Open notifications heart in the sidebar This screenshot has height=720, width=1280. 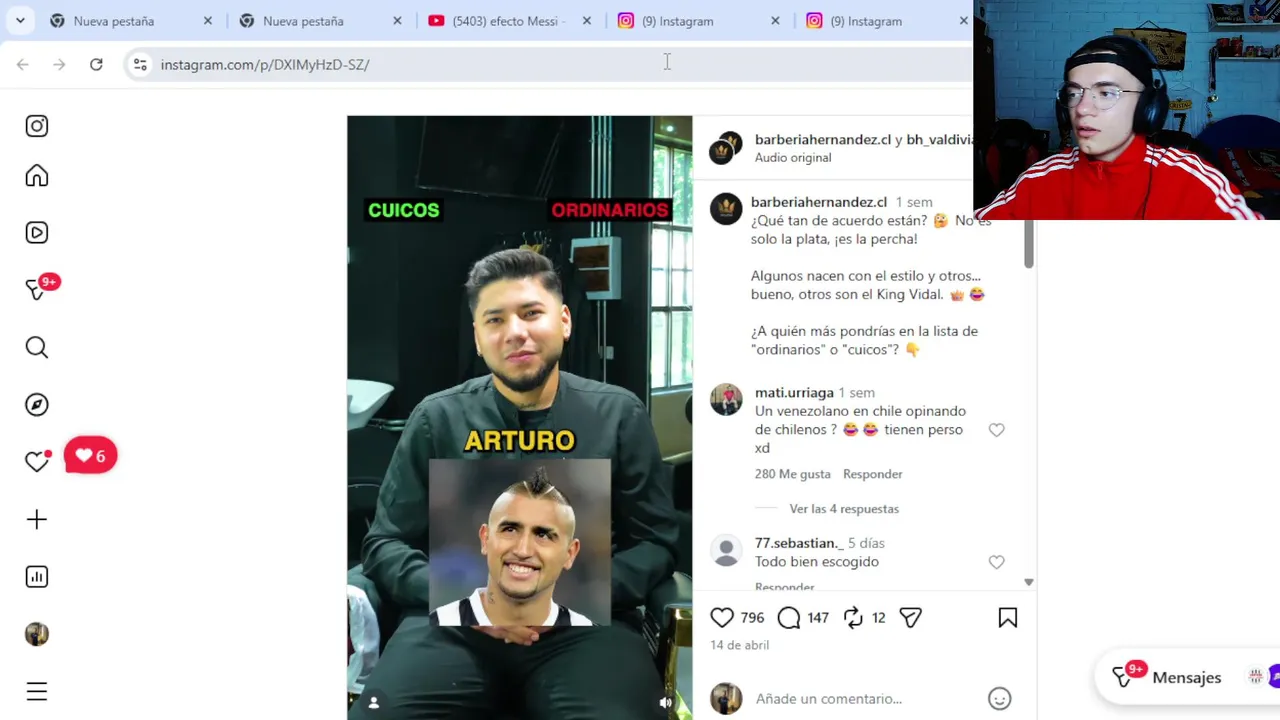tap(37, 461)
